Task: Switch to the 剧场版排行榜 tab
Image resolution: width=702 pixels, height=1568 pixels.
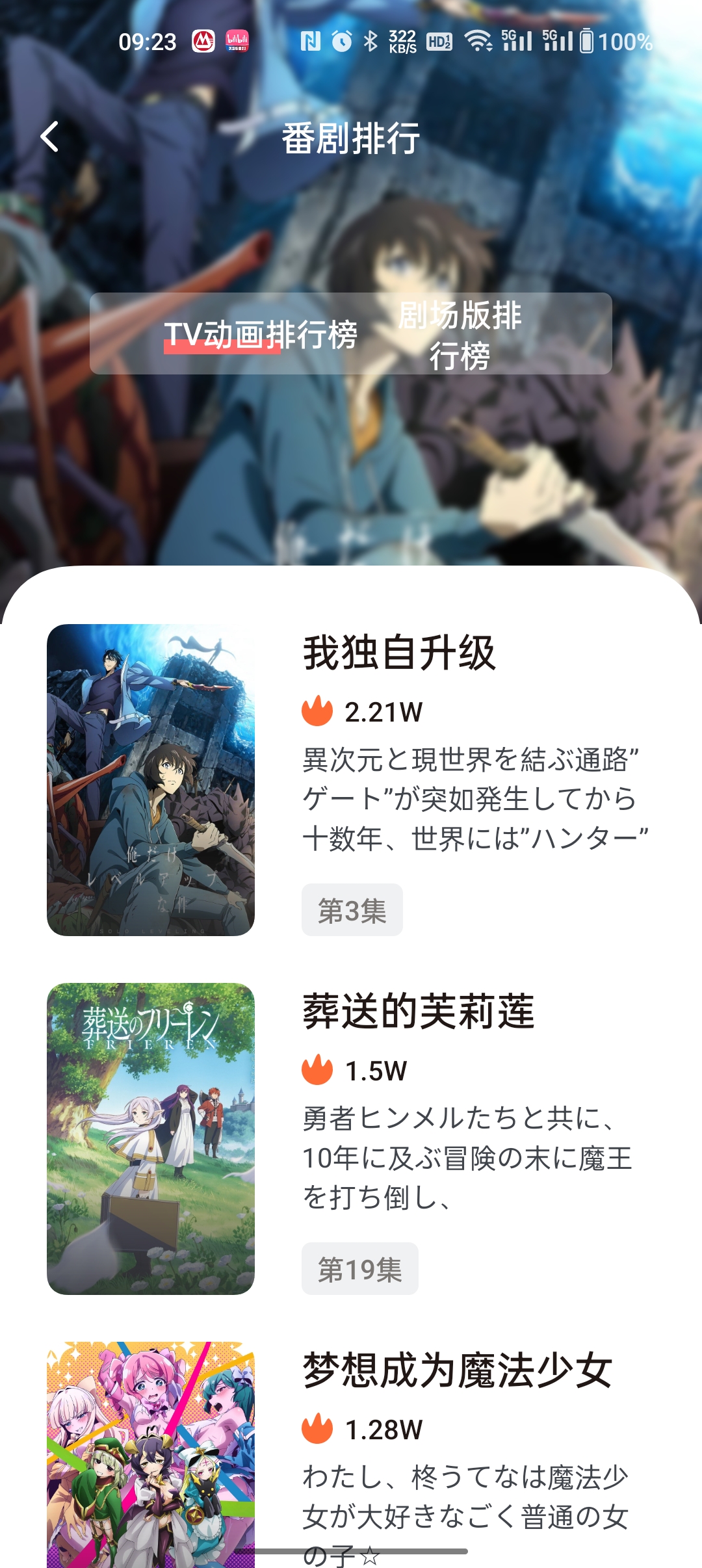Action: pyautogui.click(x=460, y=334)
